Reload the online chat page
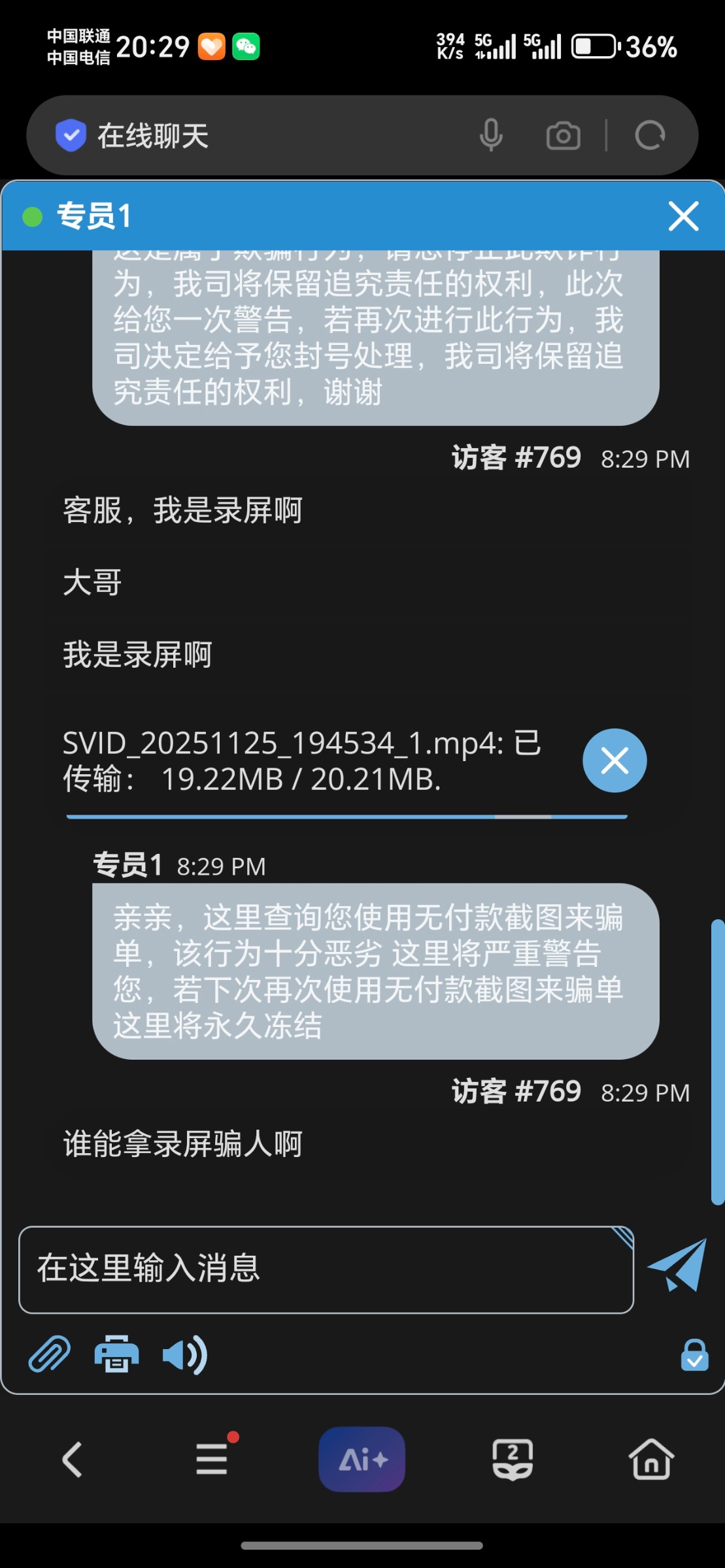The height and width of the screenshot is (1568, 725). click(649, 136)
